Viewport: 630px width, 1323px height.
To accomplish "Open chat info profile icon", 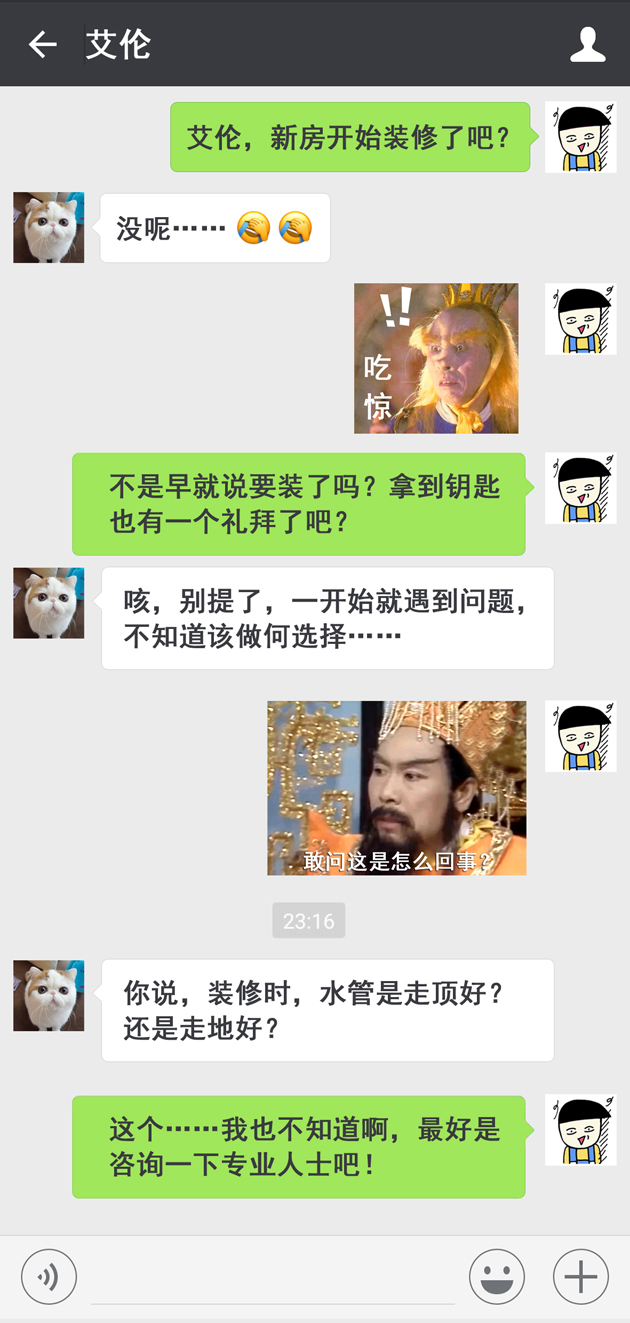I will pyautogui.click(x=587, y=44).
